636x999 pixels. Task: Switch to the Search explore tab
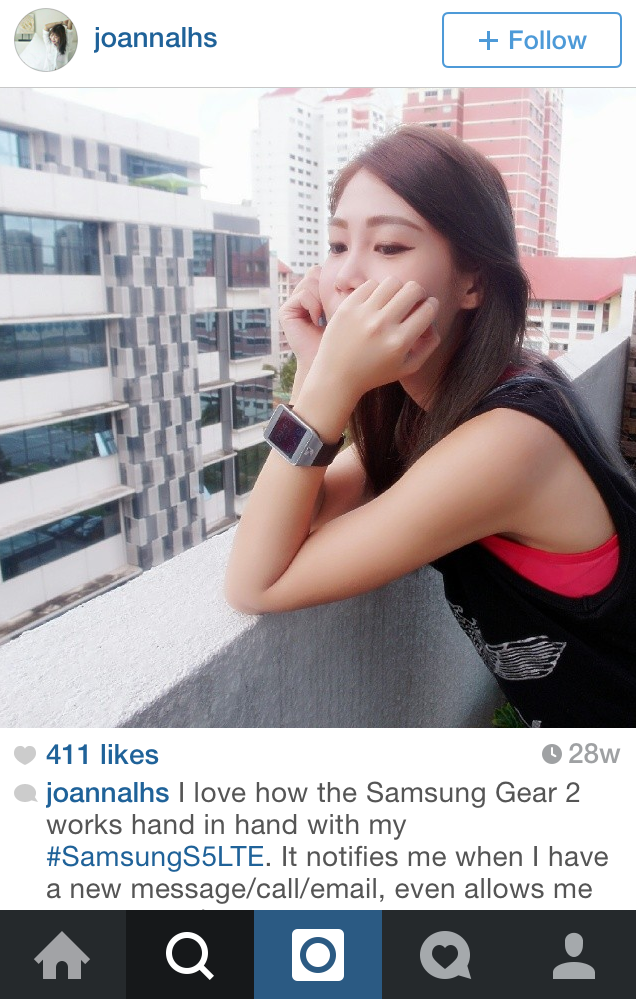189,955
